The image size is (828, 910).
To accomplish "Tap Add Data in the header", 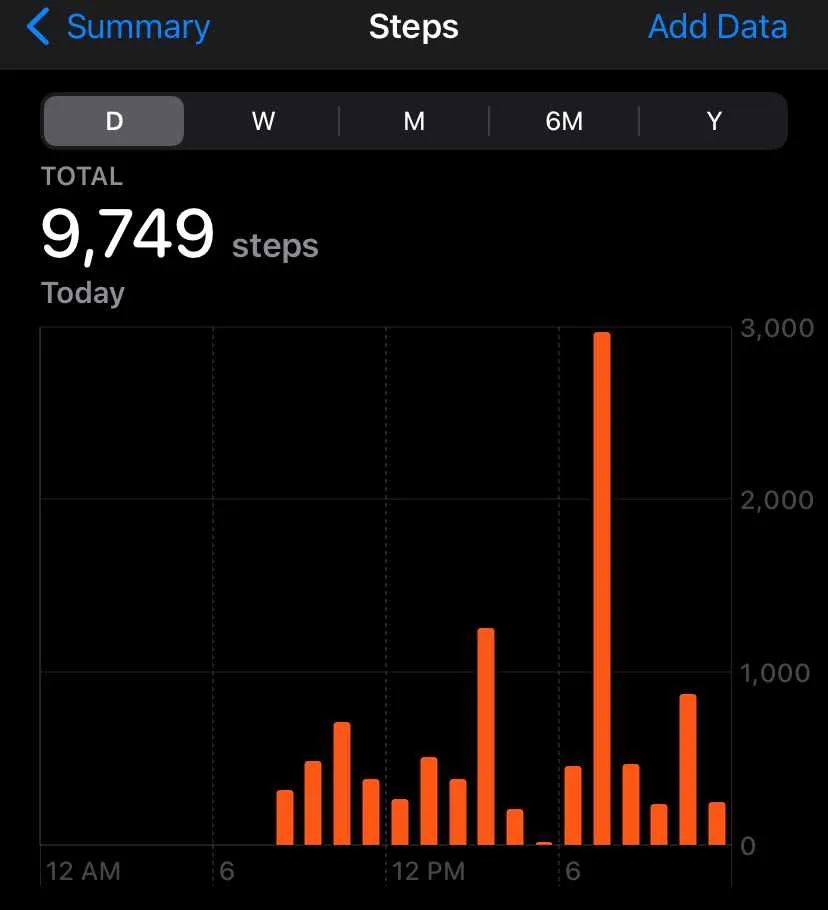I will point(717,27).
